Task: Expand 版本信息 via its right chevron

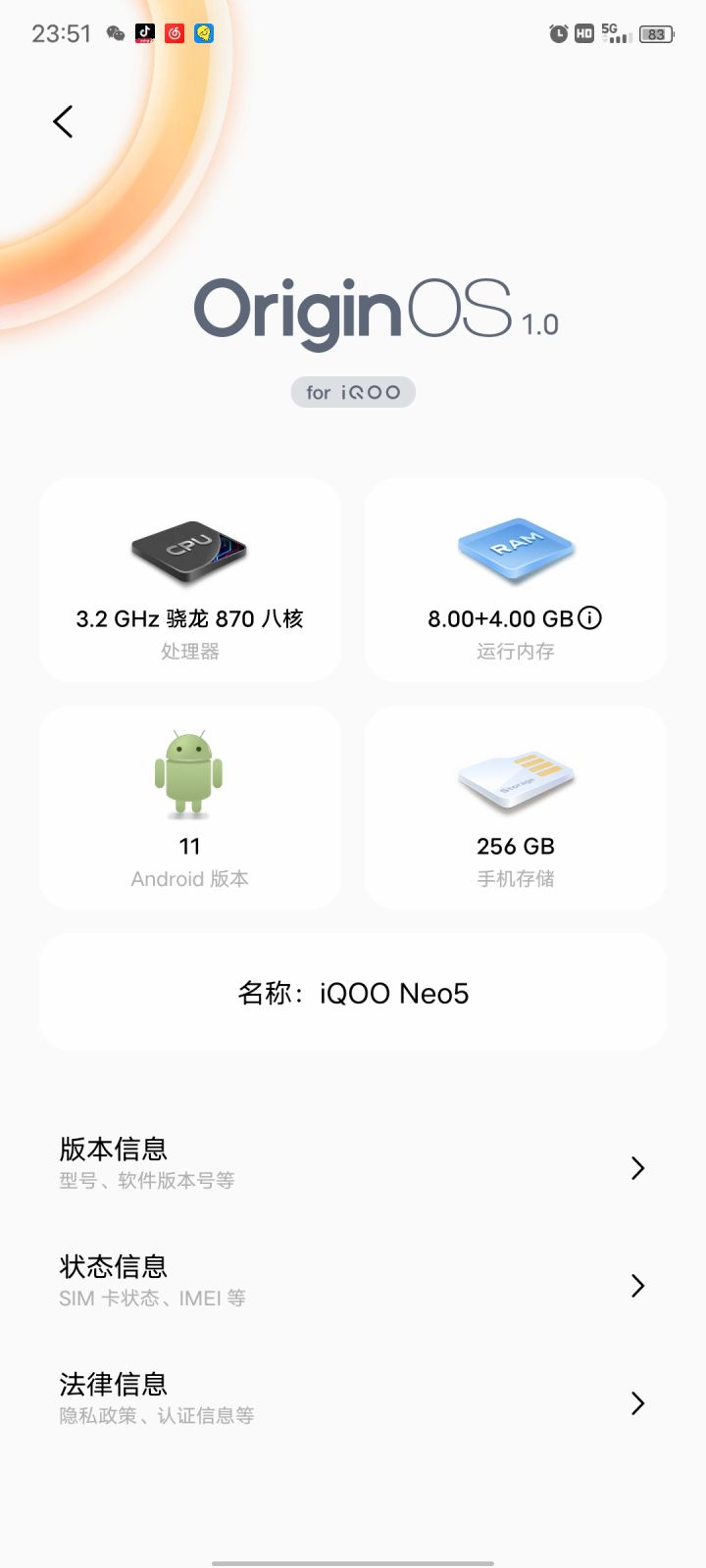Action: pos(637,1168)
